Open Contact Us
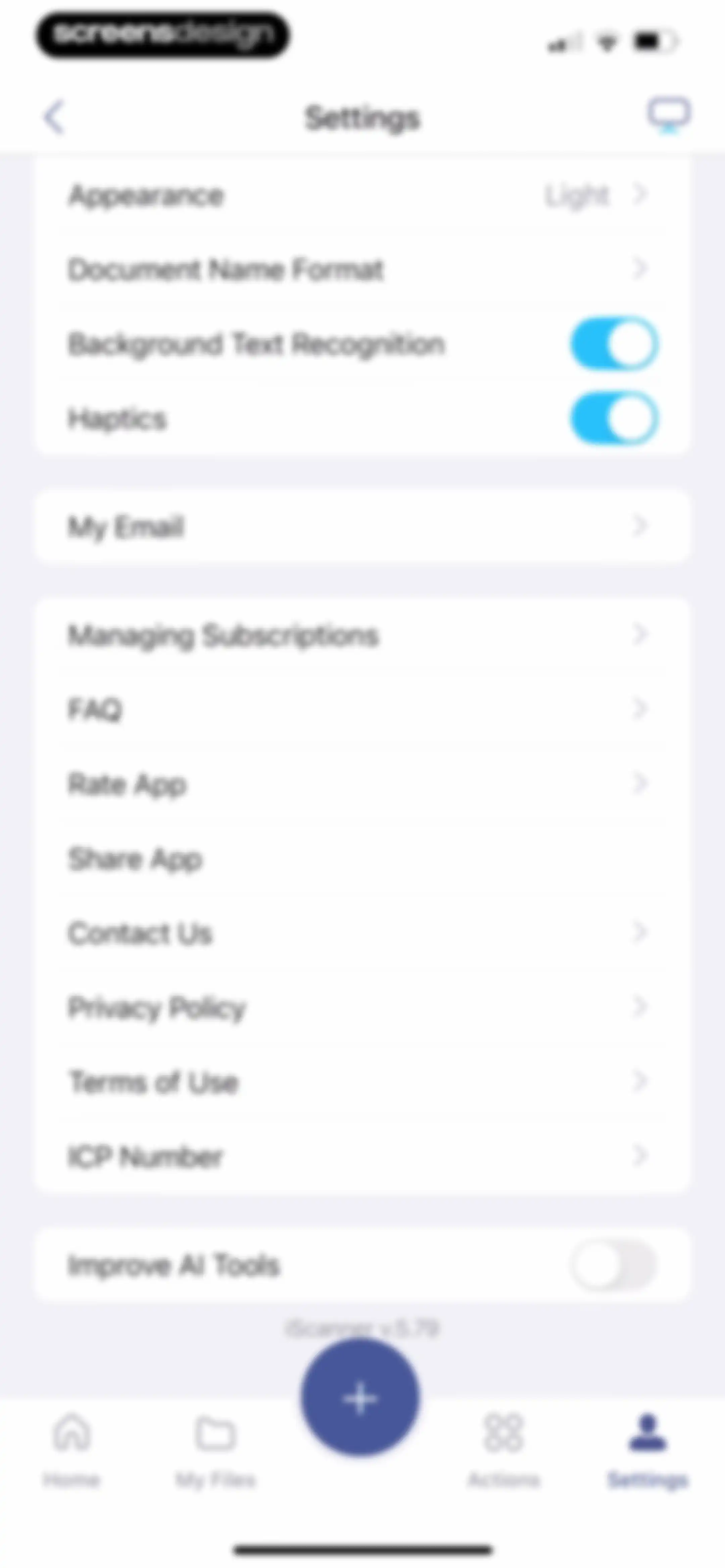Image resolution: width=725 pixels, height=1568 pixels. (x=362, y=932)
